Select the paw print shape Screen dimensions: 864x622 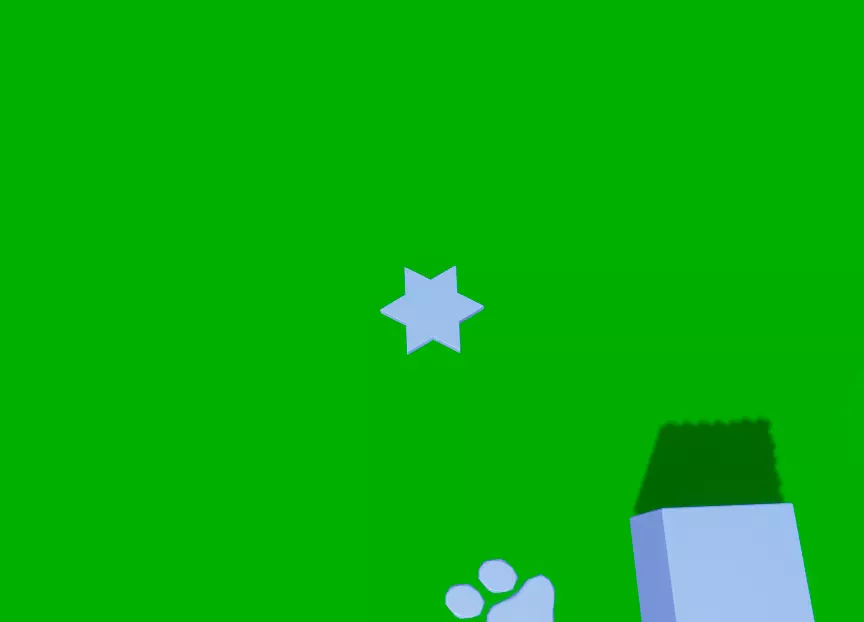(500, 591)
